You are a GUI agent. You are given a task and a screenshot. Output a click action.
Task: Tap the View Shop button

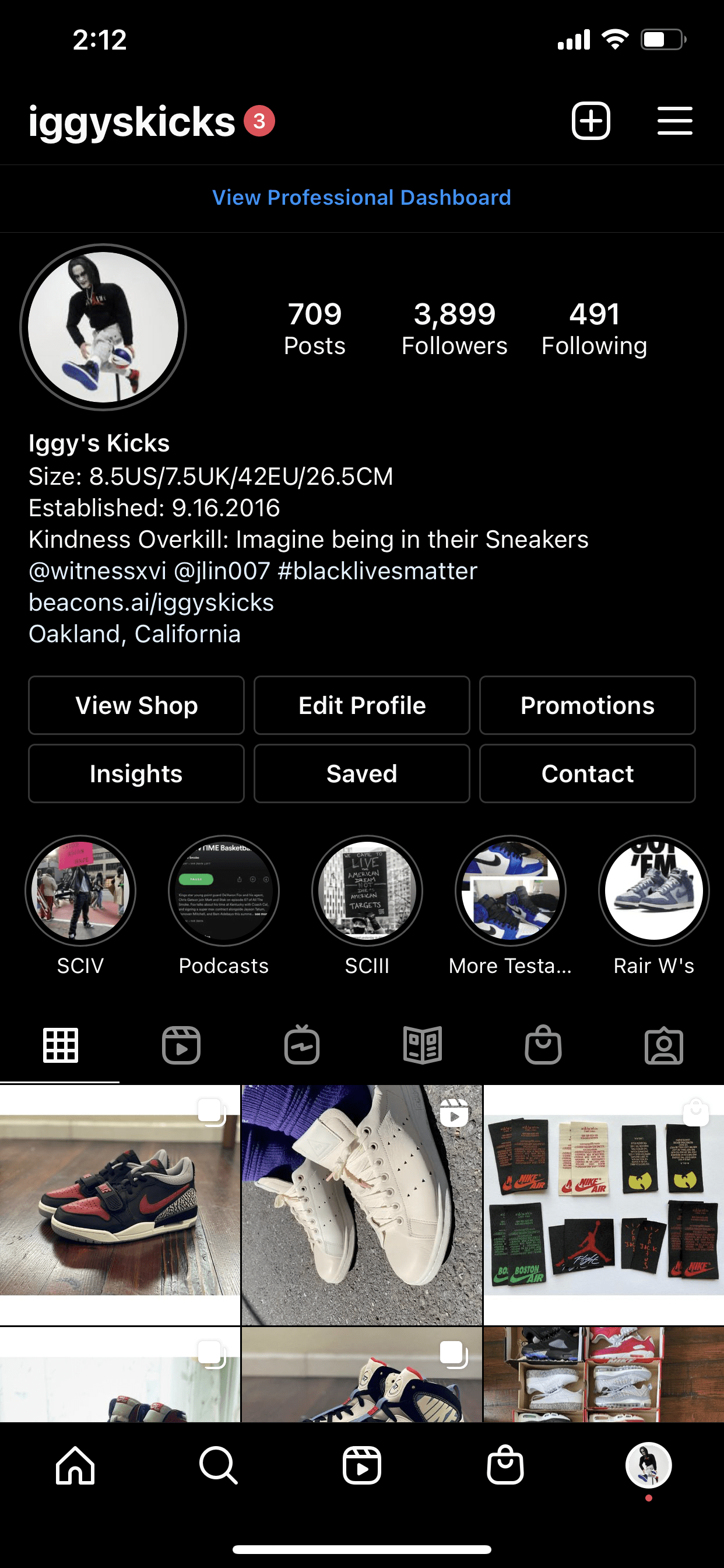(136, 705)
